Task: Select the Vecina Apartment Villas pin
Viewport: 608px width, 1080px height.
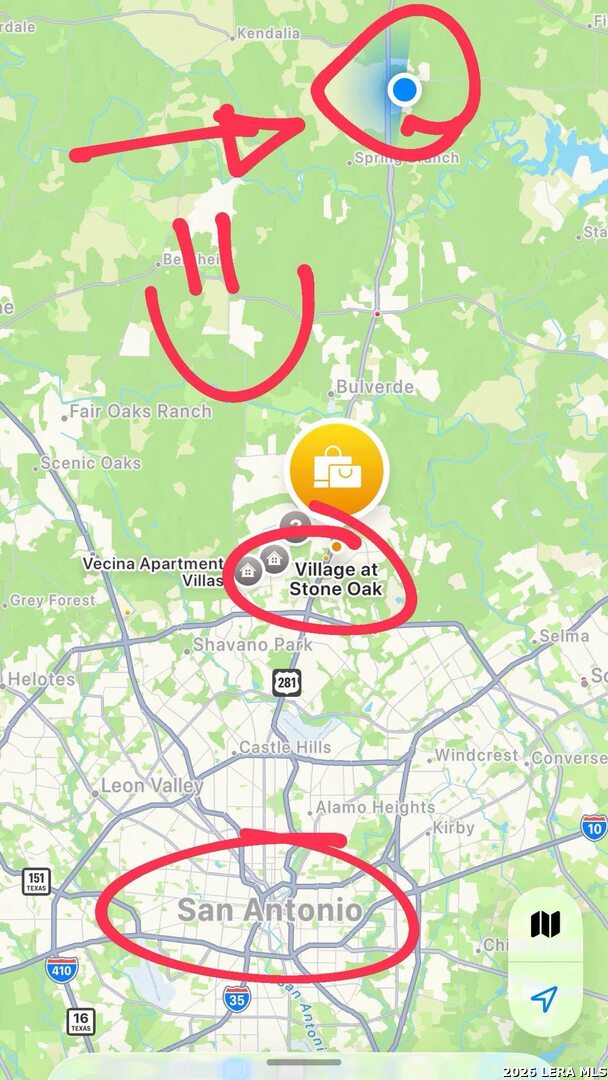Action: pyautogui.click(x=249, y=571)
